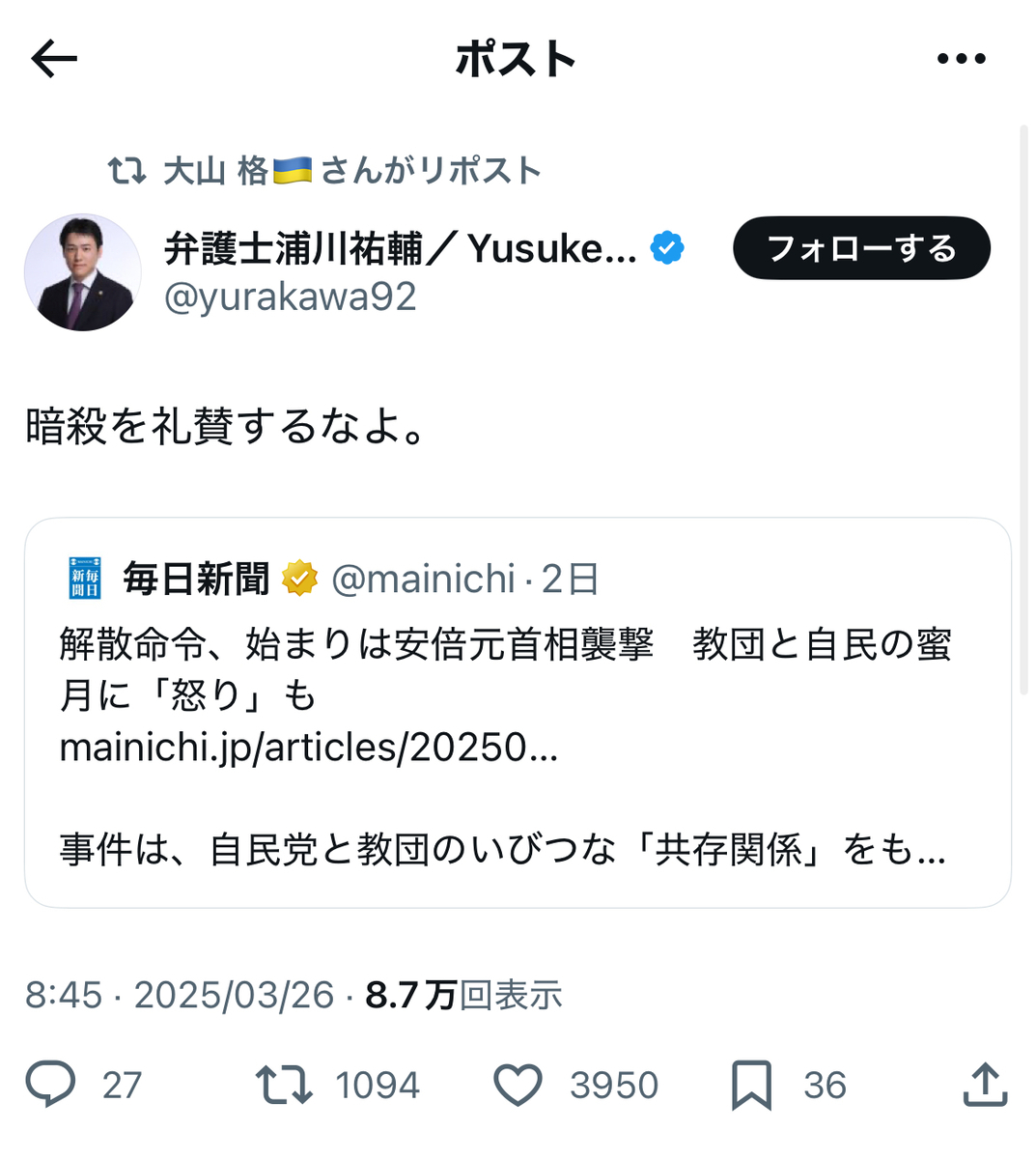Open the 弁護士浦川祐輔 profile picture
Viewport: 1036px width, 1159px height.
point(83,272)
